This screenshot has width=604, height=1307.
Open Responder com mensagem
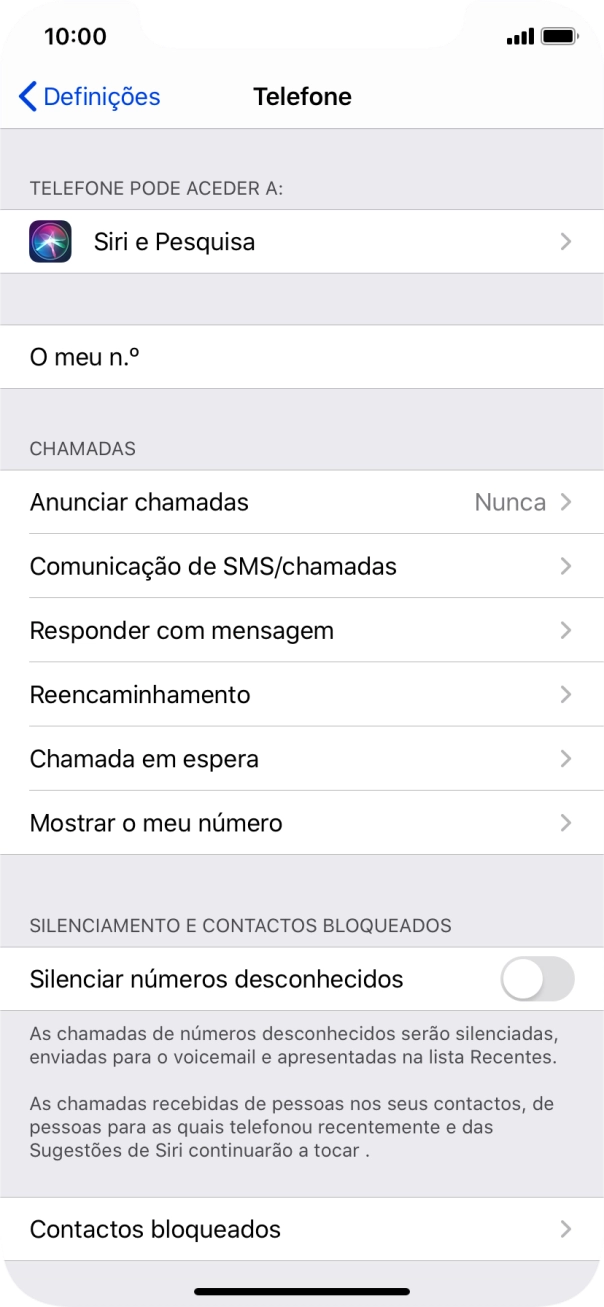point(300,631)
